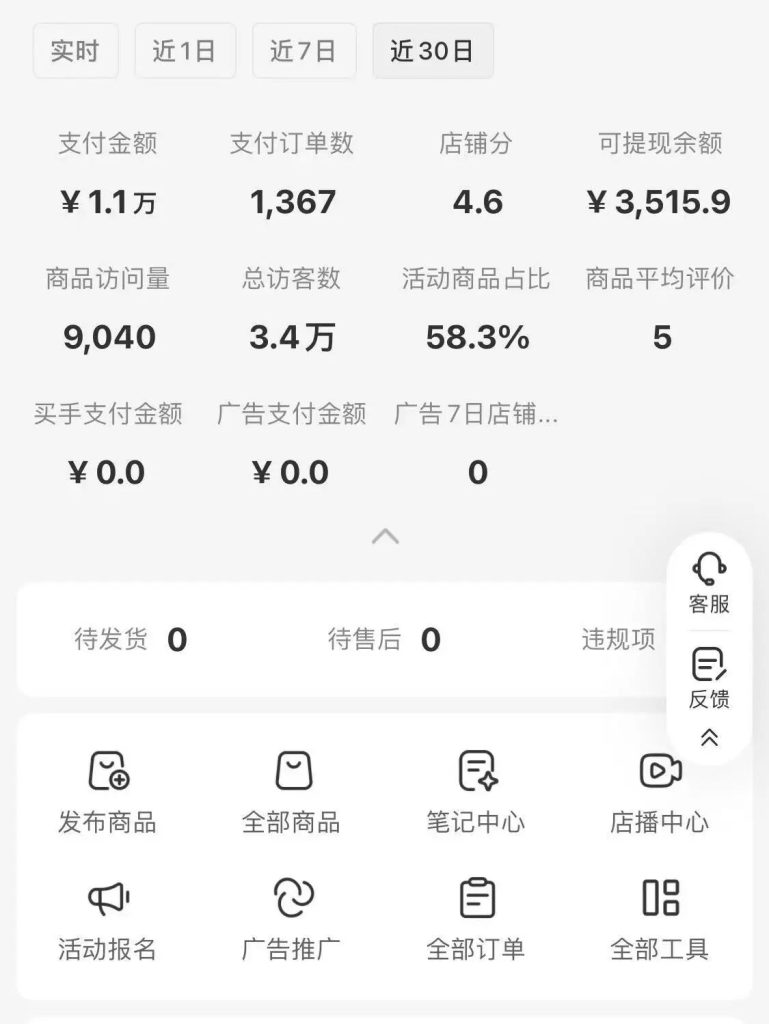Open 客服 customer service

coord(709,584)
